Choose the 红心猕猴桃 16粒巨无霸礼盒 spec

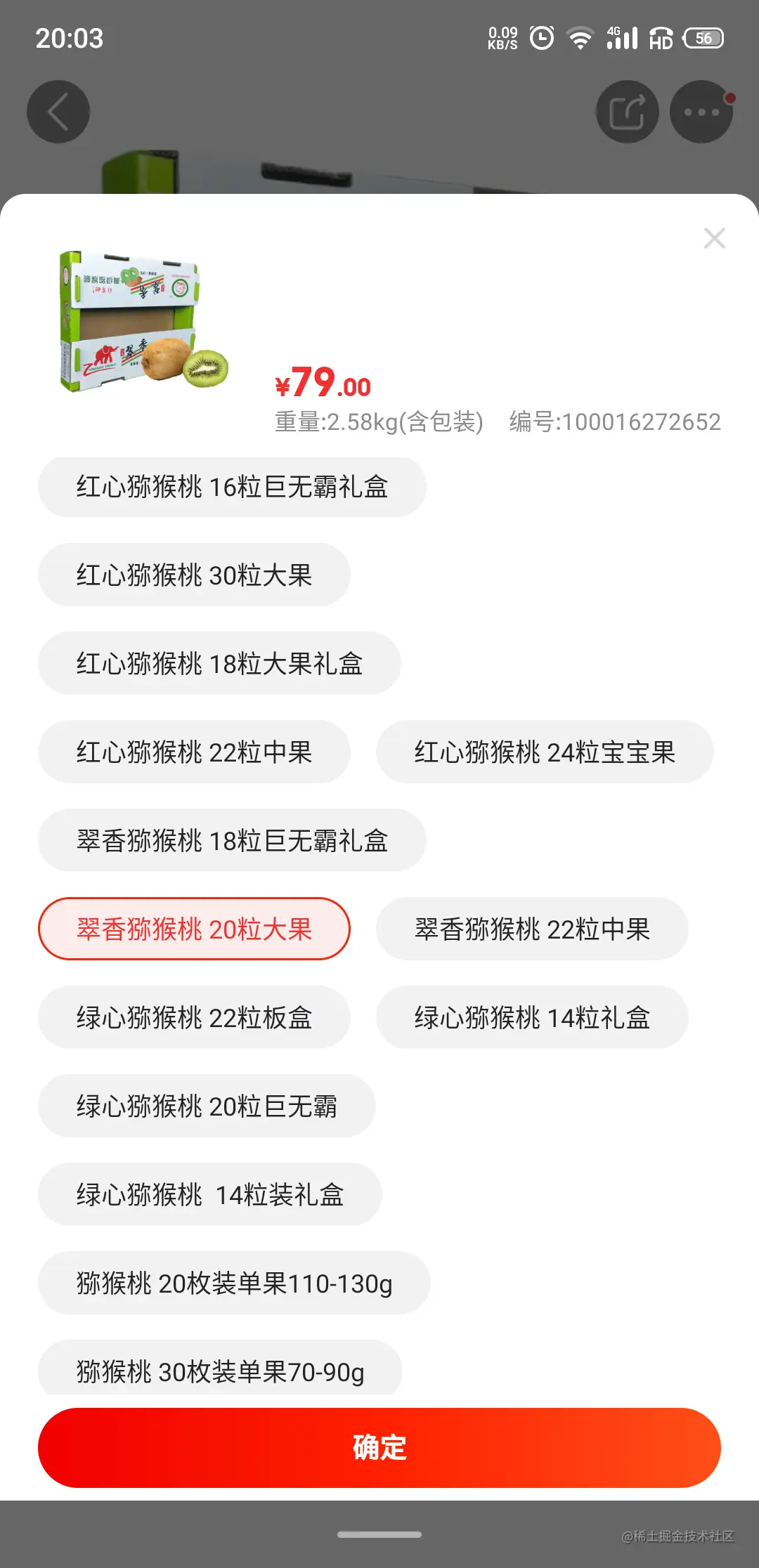click(233, 486)
